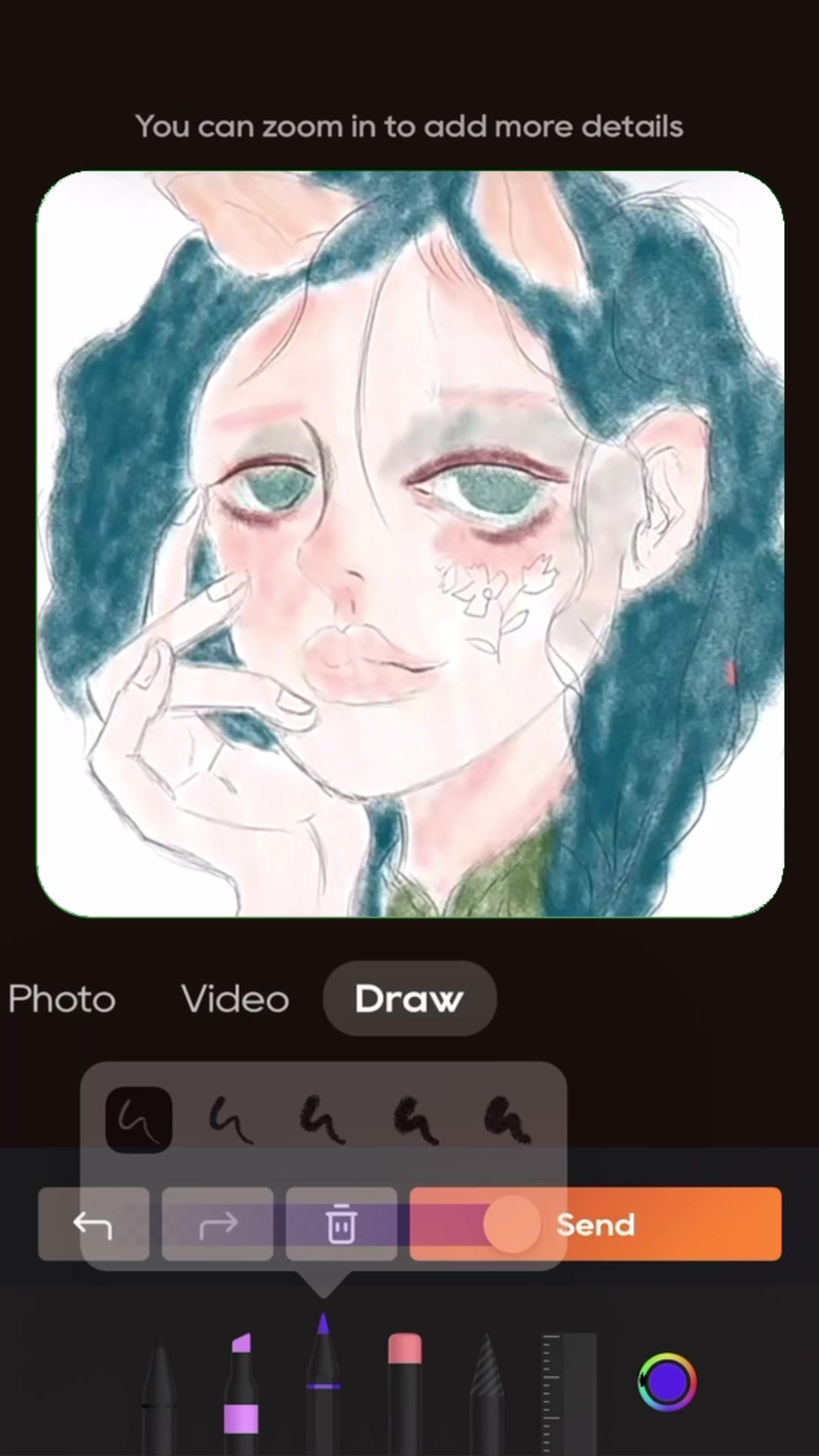Image resolution: width=819 pixels, height=1456 pixels.
Task: Switch to the Video mode
Action: (x=235, y=999)
